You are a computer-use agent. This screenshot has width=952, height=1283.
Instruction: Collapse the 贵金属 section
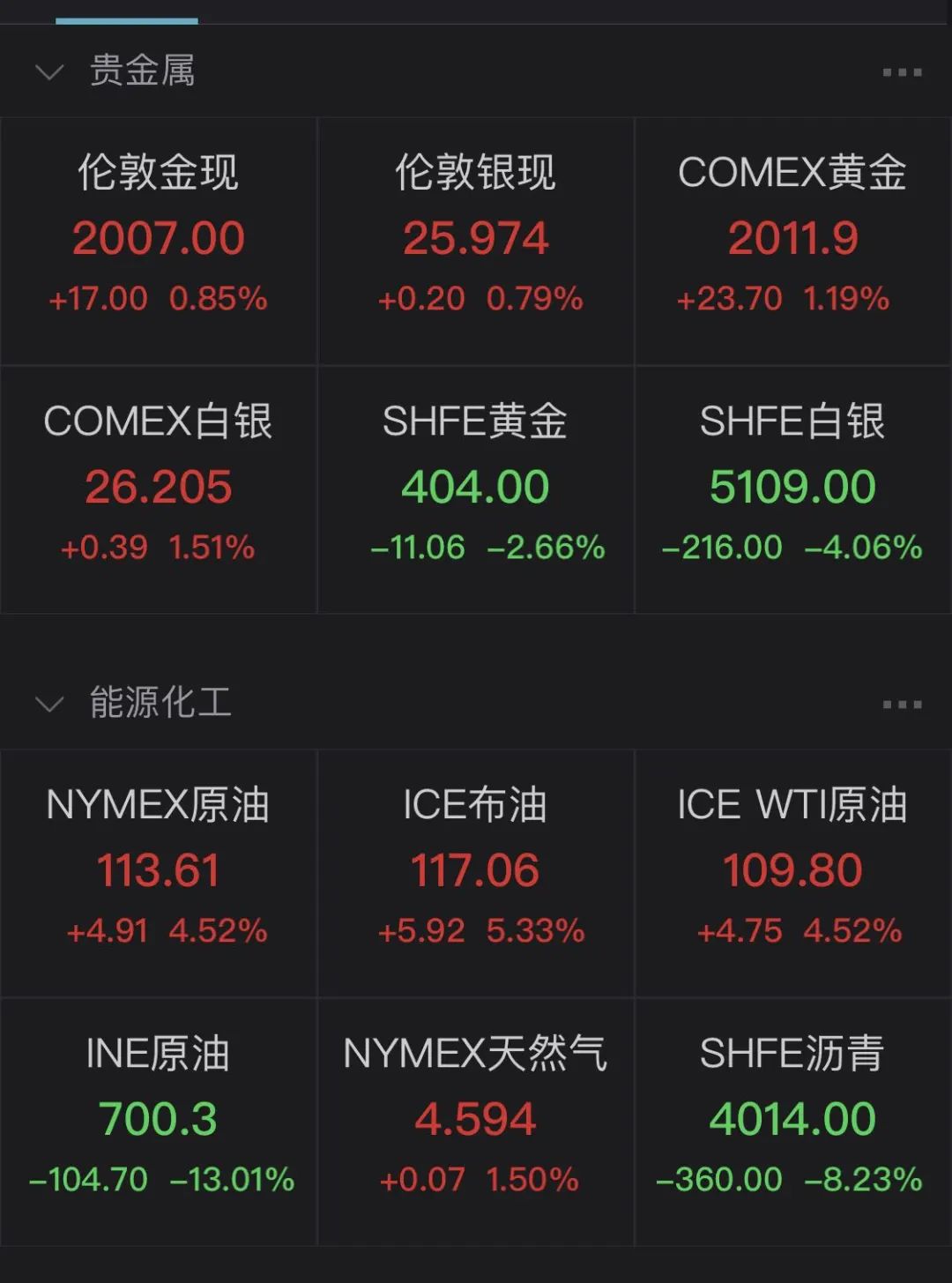point(49,71)
